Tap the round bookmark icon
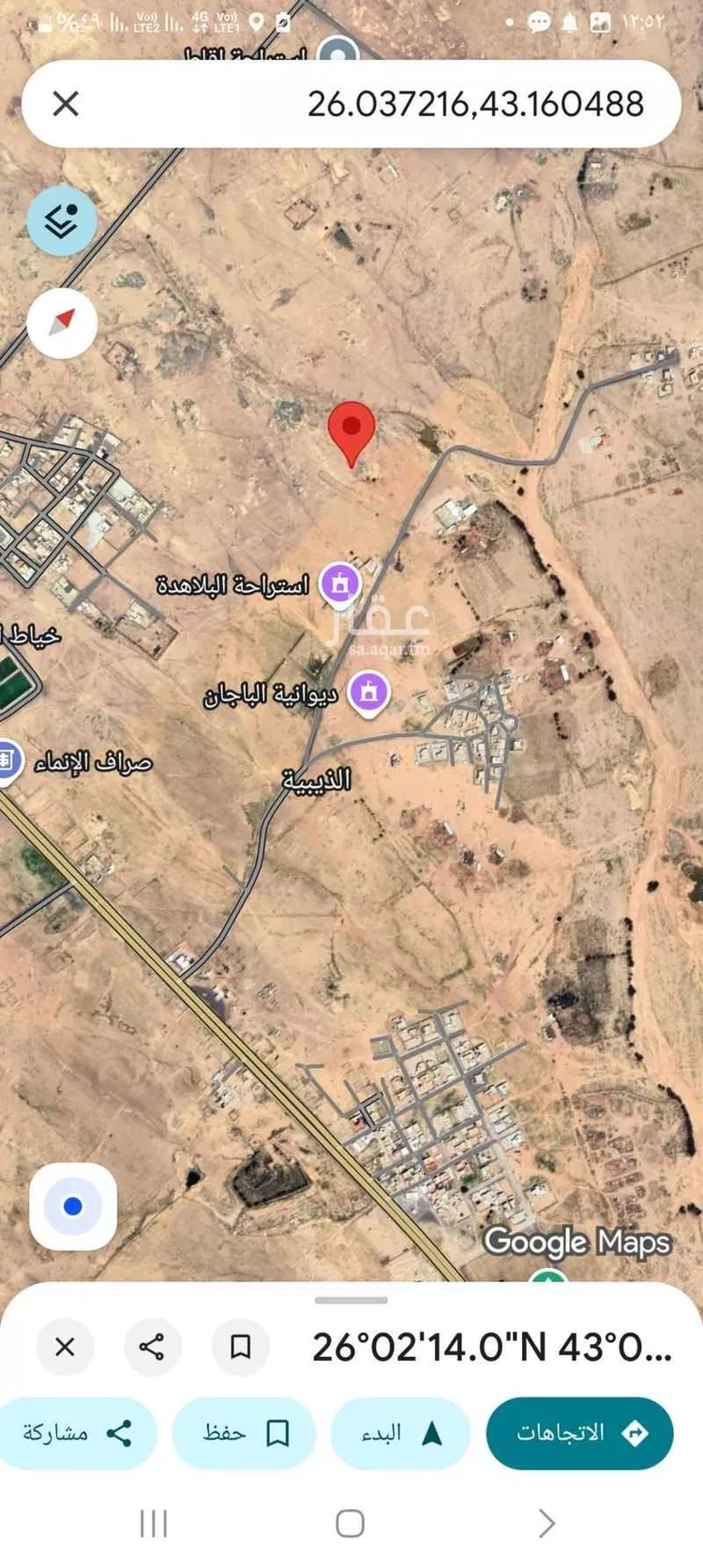The height and width of the screenshot is (1568, 703). click(x=240, y=1347)
